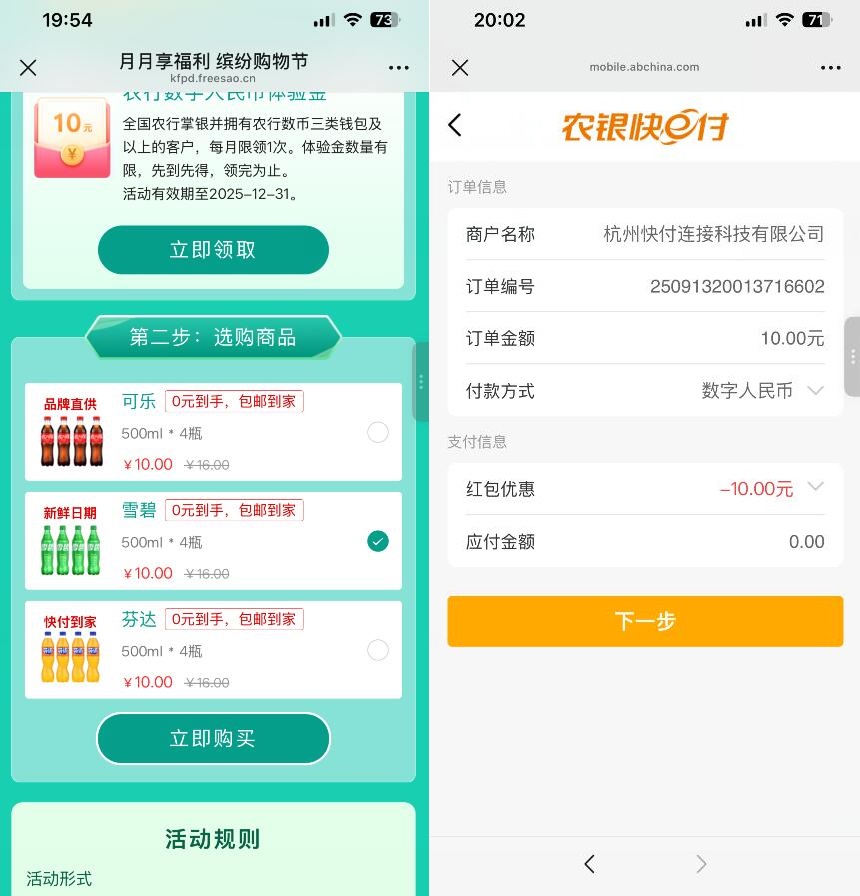The height and width of the screenshot is (896, 860).
Task: Expand the 红包优惠 discount details dropdown
Action: point(816,489)
